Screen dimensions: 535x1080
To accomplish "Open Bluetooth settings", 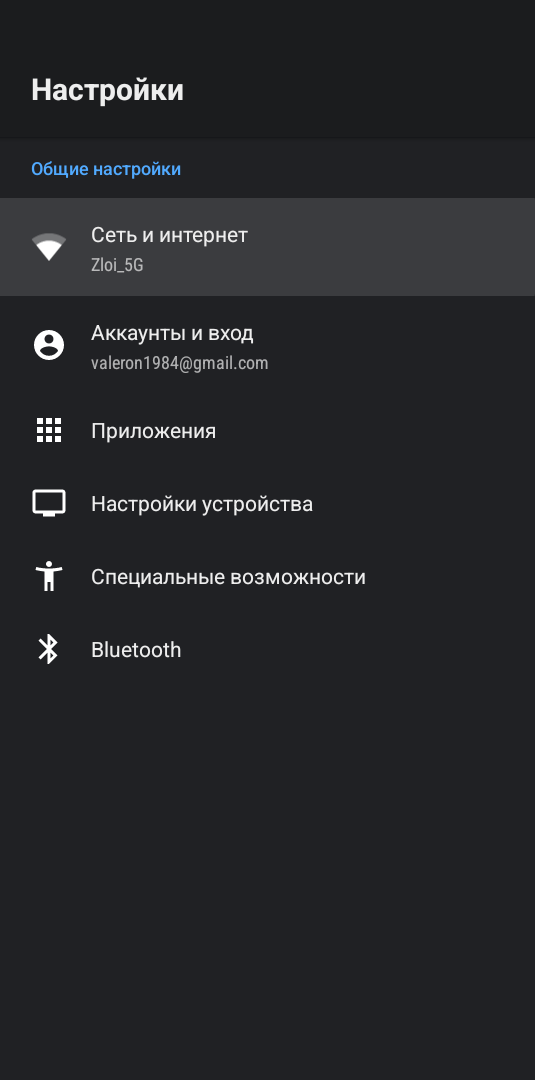I will 267,650.
